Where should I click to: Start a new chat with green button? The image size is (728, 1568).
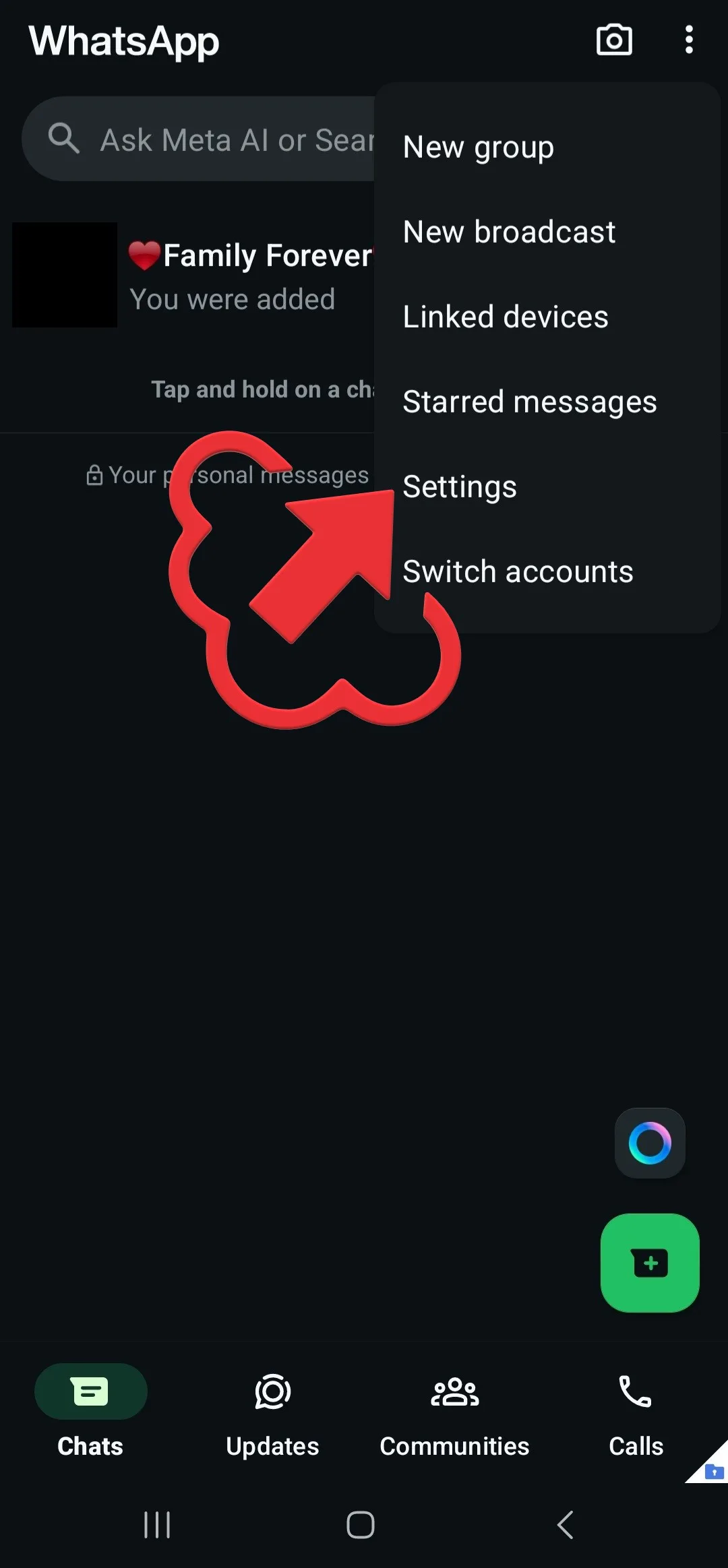pyautogui.click(x=650, y=1263)
